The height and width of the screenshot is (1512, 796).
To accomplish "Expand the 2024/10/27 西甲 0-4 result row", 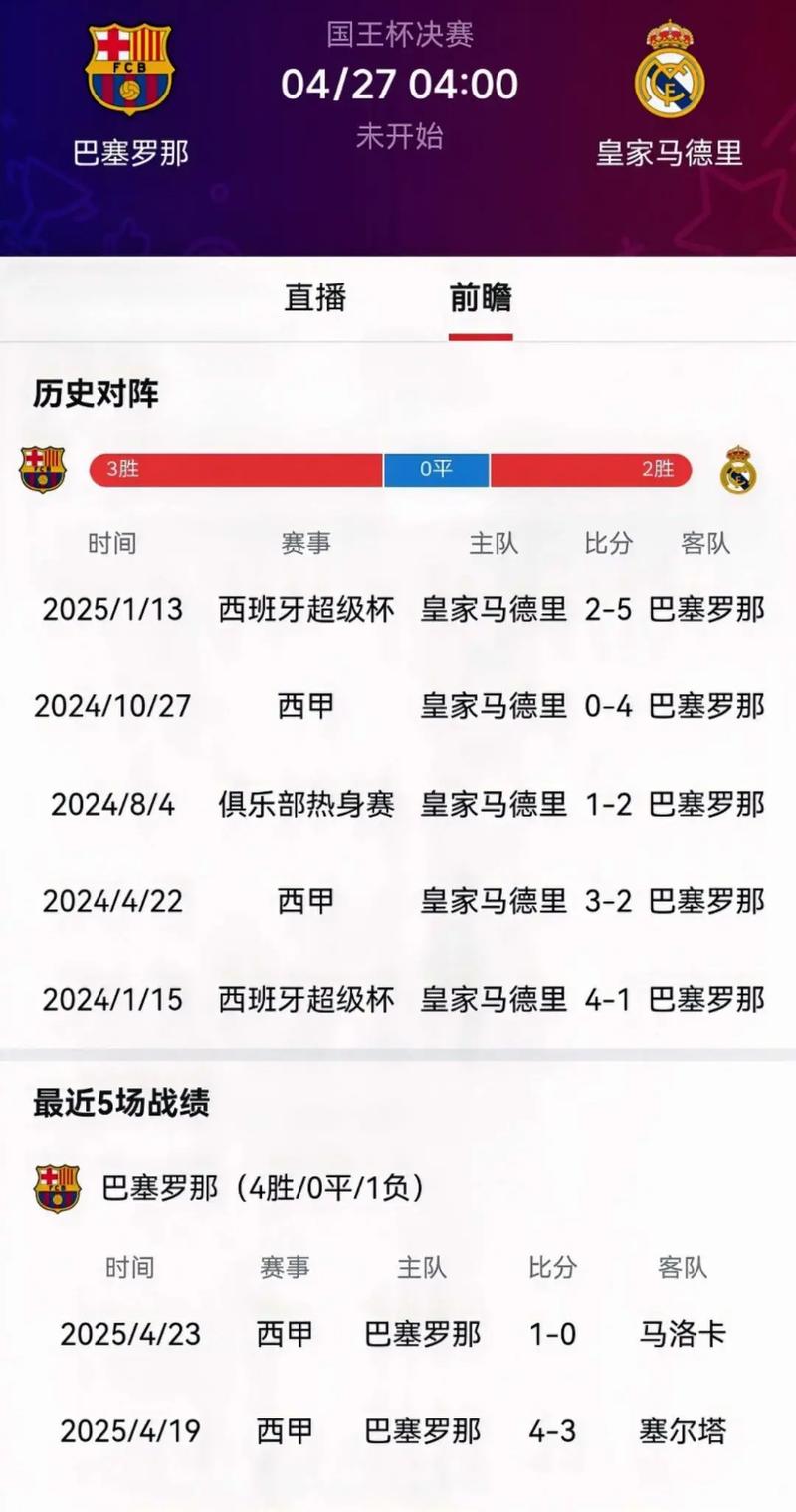I will tap(398, 707).
